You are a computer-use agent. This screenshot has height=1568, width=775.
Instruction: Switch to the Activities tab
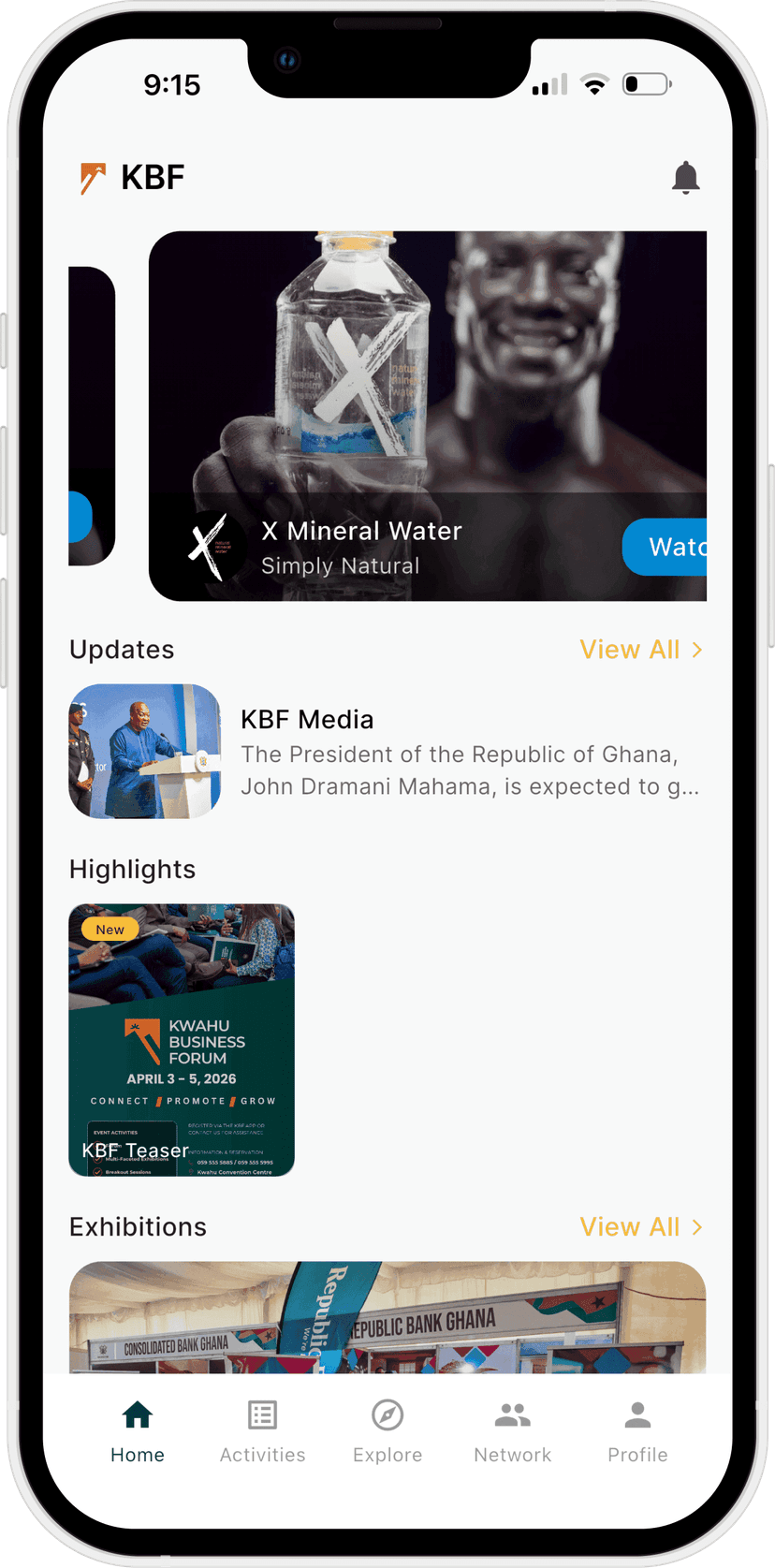(x=262, y=1430)
